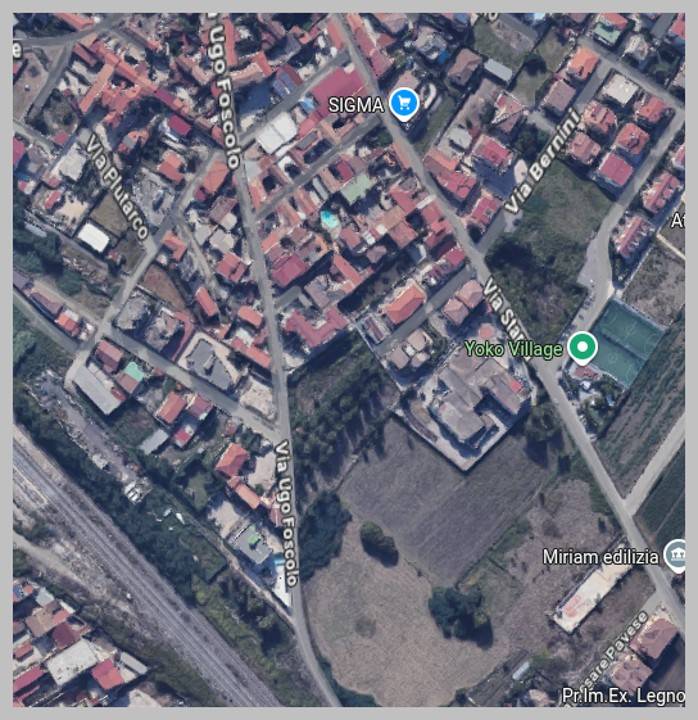
Task: Tap the Miriam edilizia place marker
Action: [676, 555]
